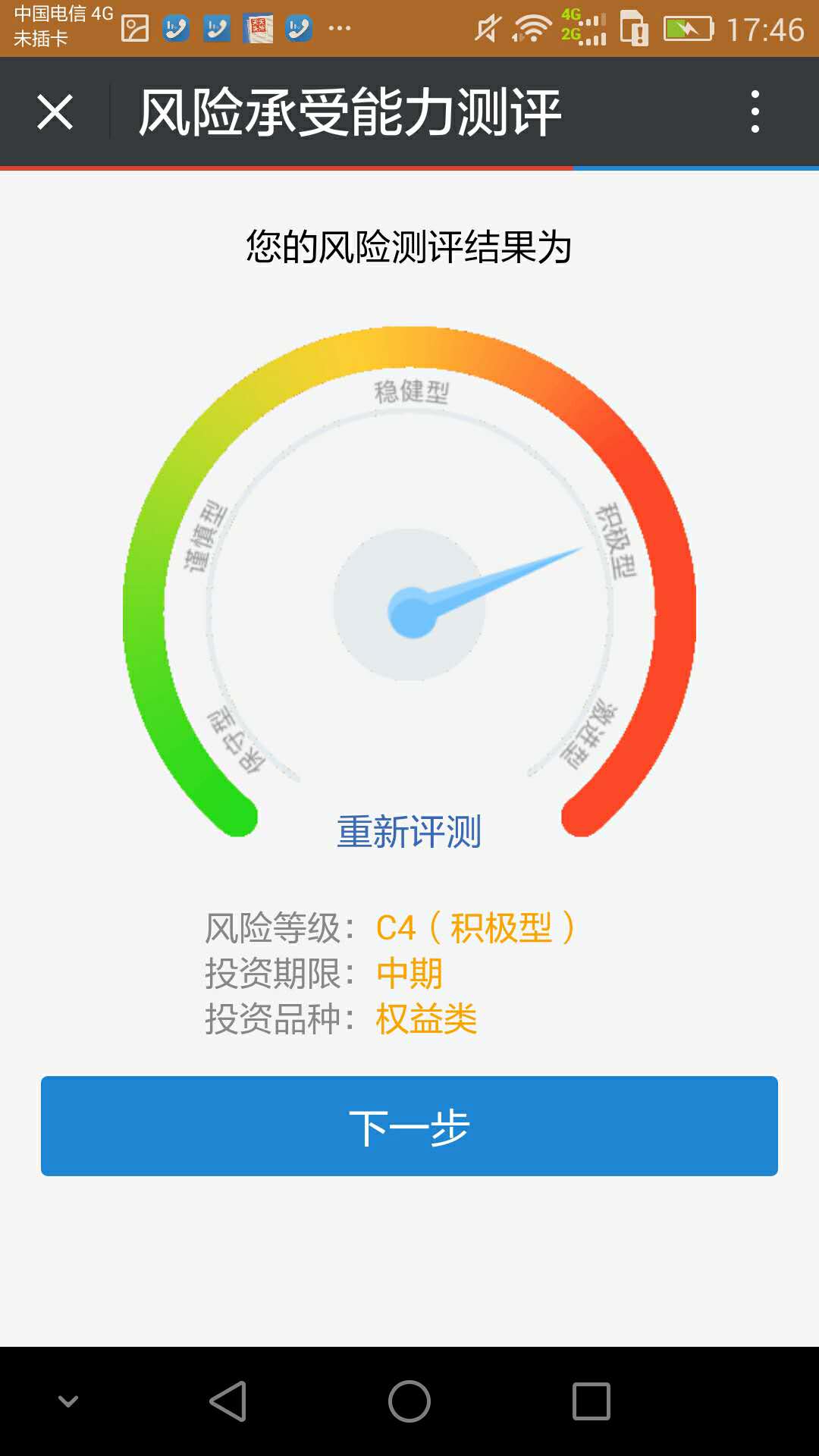Viewport: 819px width, 1456px height.
Task: Close the risk assessment page
Action: [x=55, y=112]
